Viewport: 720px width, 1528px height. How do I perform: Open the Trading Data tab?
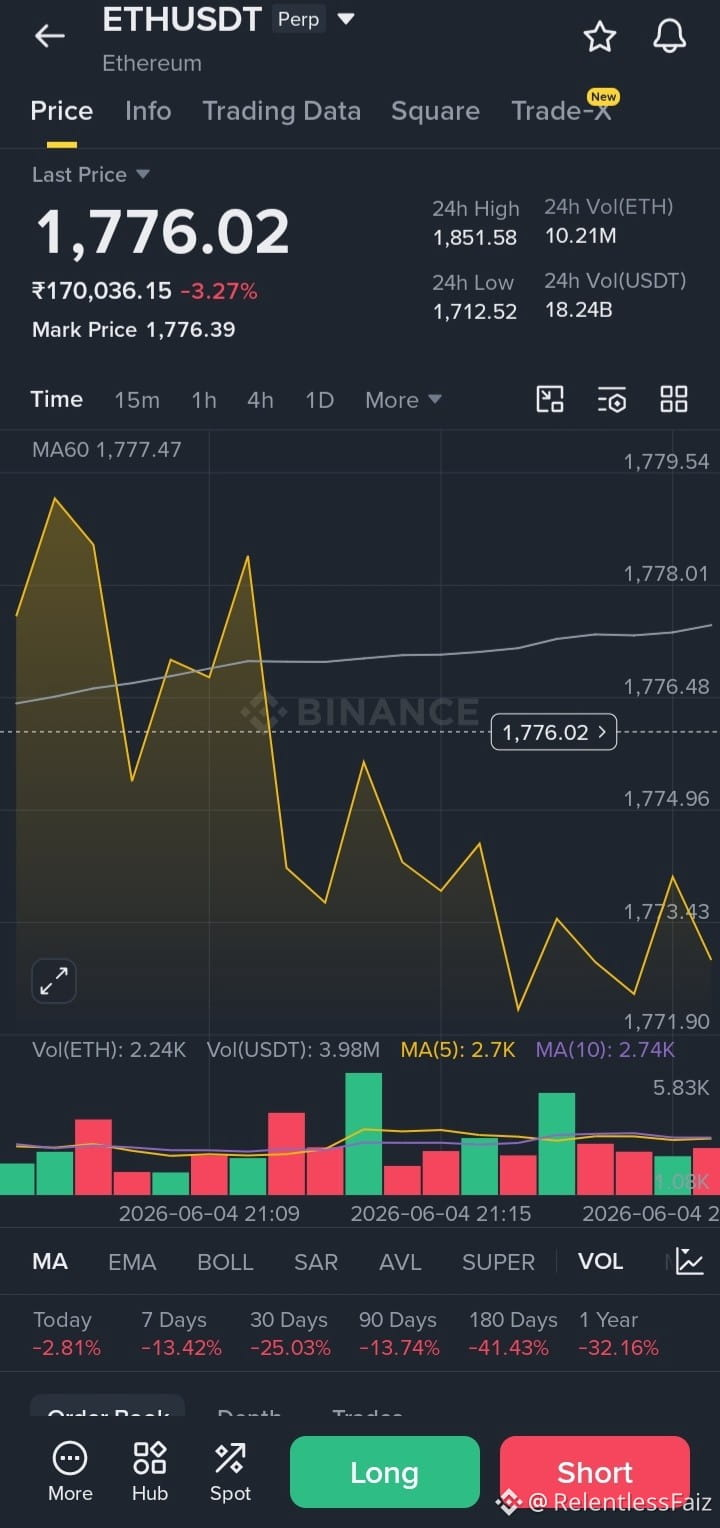(x=281, y=111)
